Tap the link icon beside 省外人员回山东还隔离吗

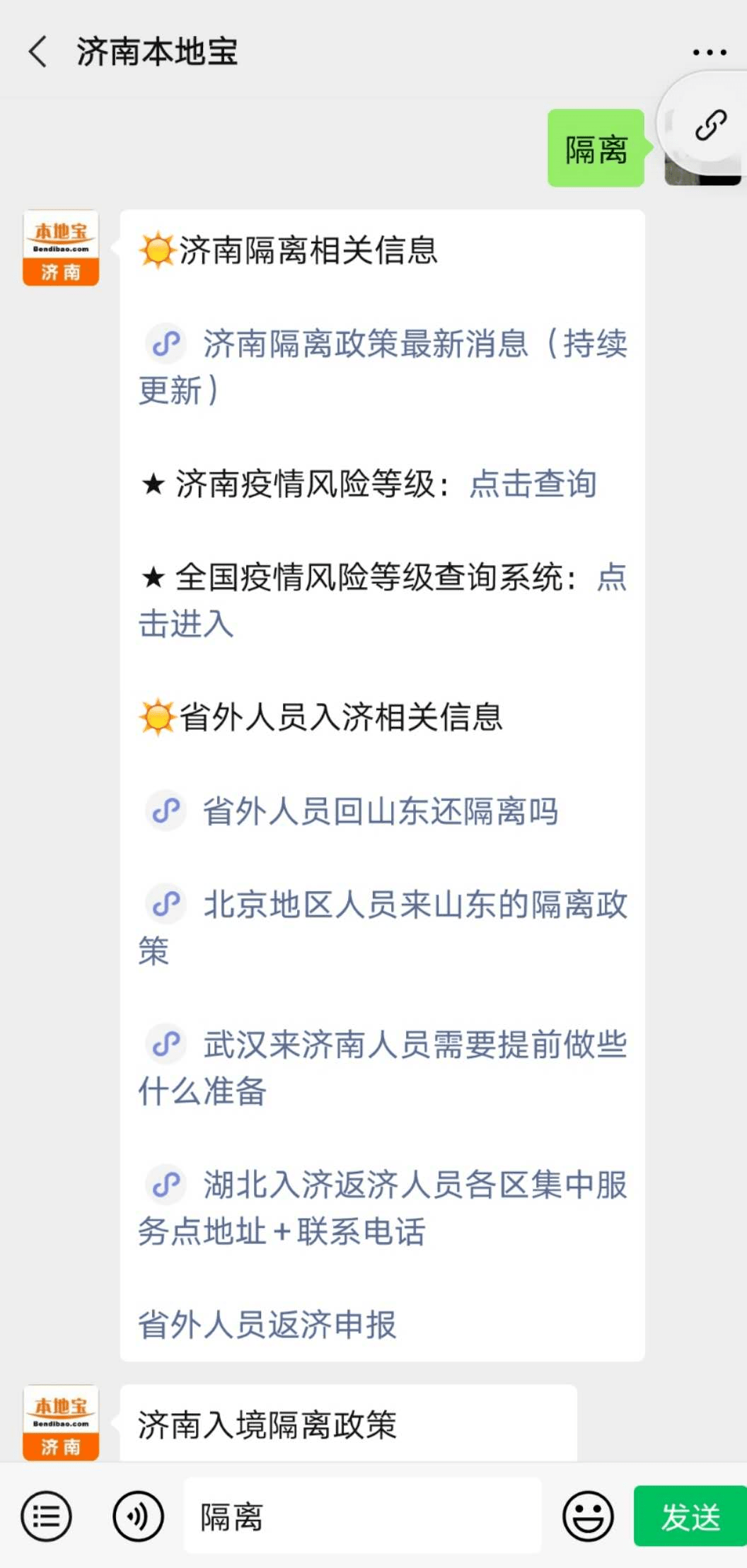(164, 812)
